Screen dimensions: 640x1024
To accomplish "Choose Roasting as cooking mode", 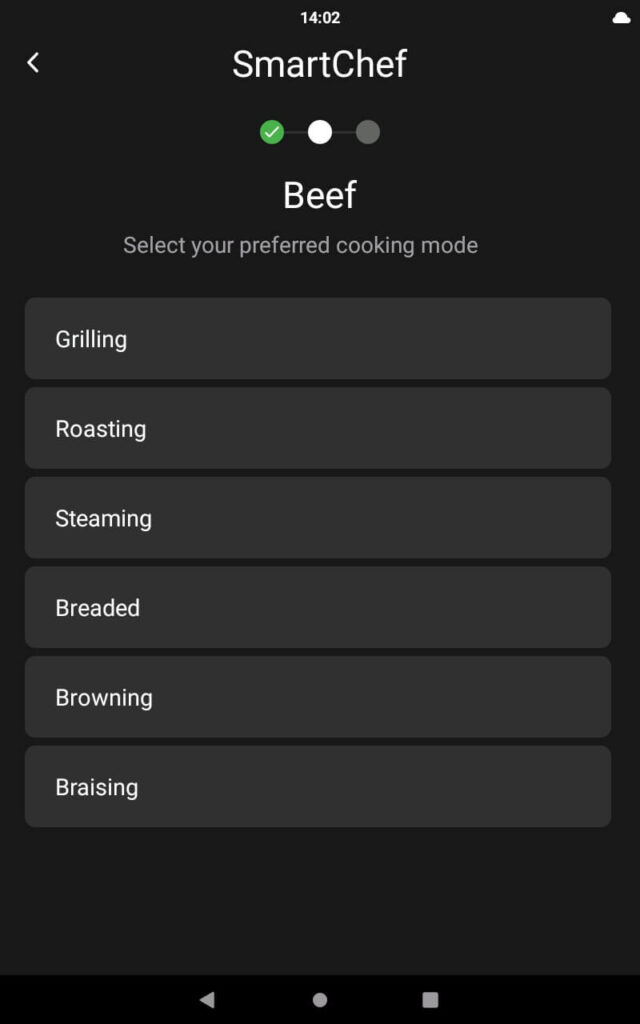I will coord(317,428).
